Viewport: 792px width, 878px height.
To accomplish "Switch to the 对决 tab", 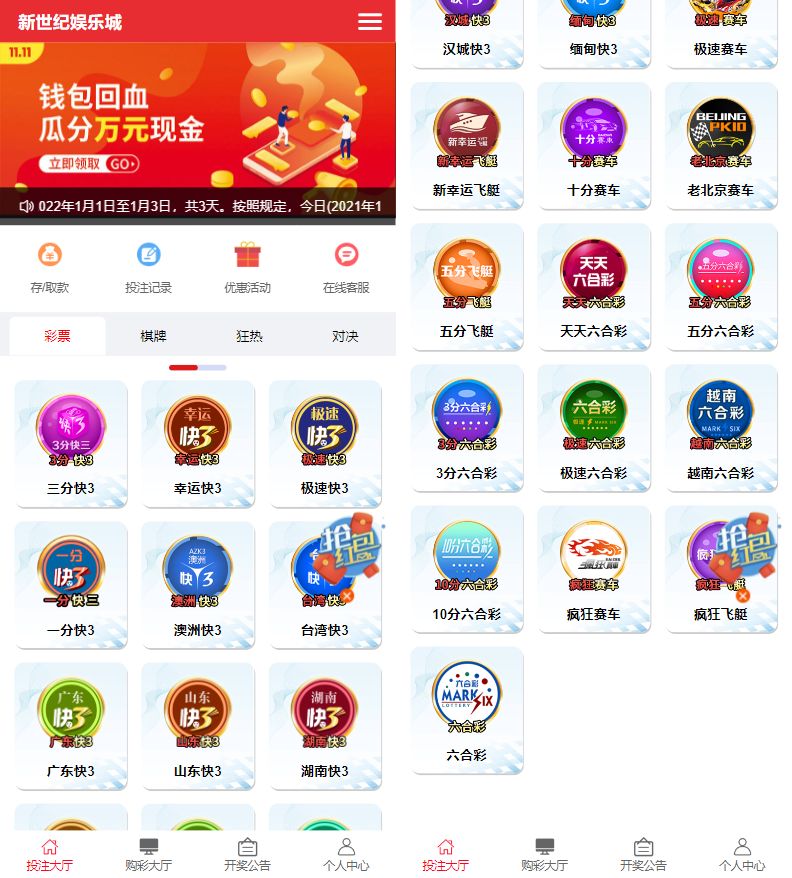I will tap(345, 336).
